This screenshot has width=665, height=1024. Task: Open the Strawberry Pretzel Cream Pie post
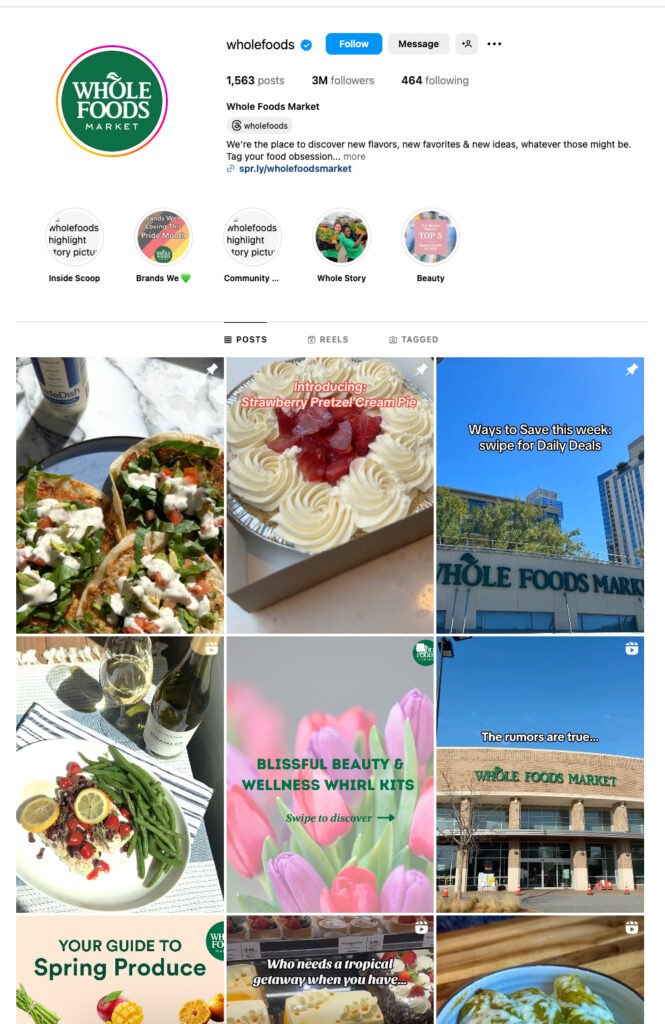(330, 495)
